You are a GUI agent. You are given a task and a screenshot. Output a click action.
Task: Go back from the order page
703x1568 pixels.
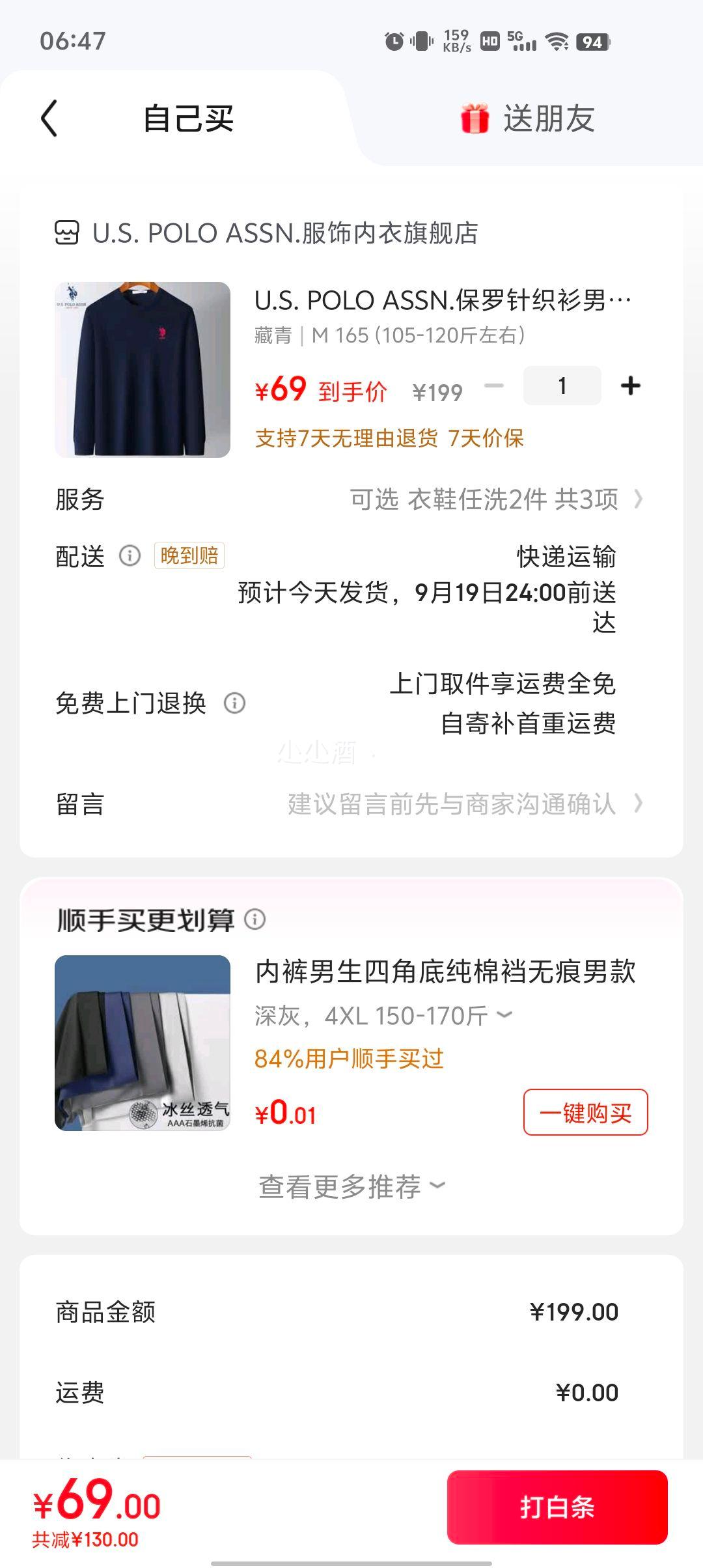(x=49, y=119)
